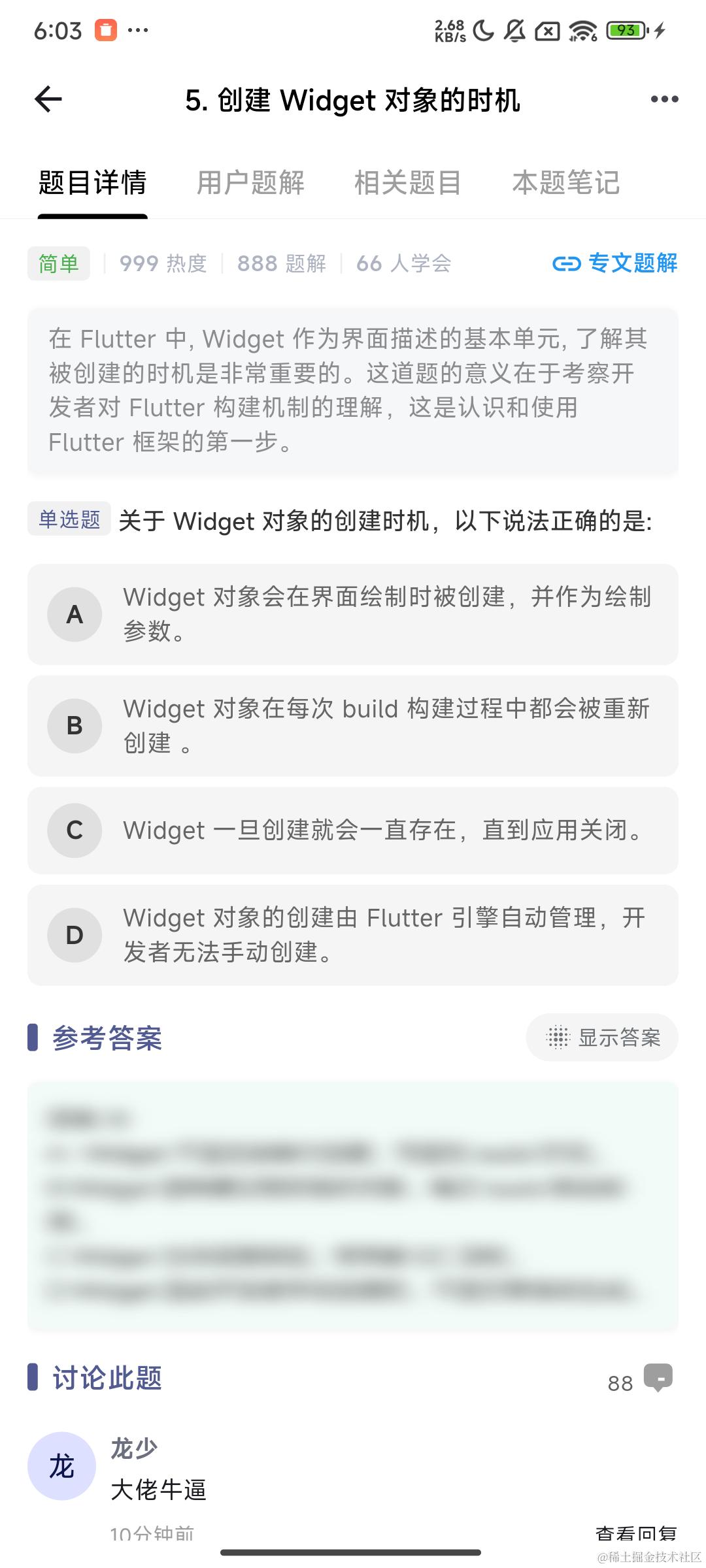Image resolution: width=706 pixels, height=1568 pixels.
Task: Choose answer option A
Action: click(x=352, y=614)
